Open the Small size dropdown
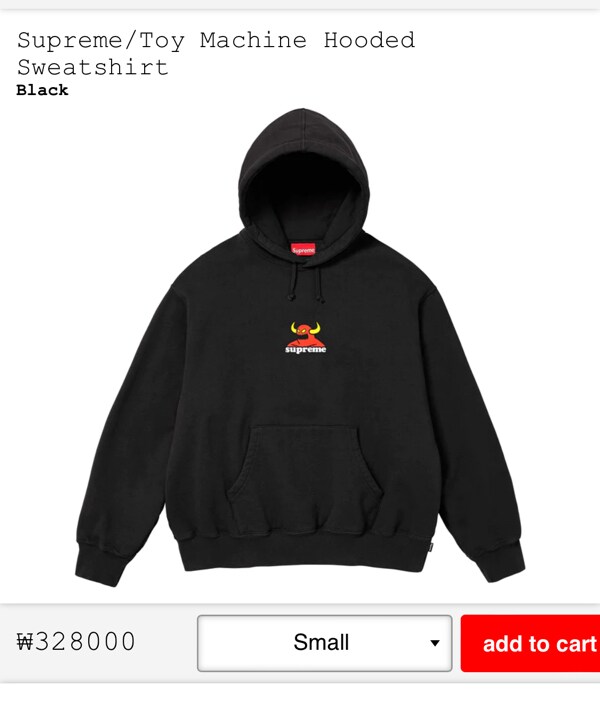The height and width of the screenshot is (706, 600). click(x=324, y=643)
